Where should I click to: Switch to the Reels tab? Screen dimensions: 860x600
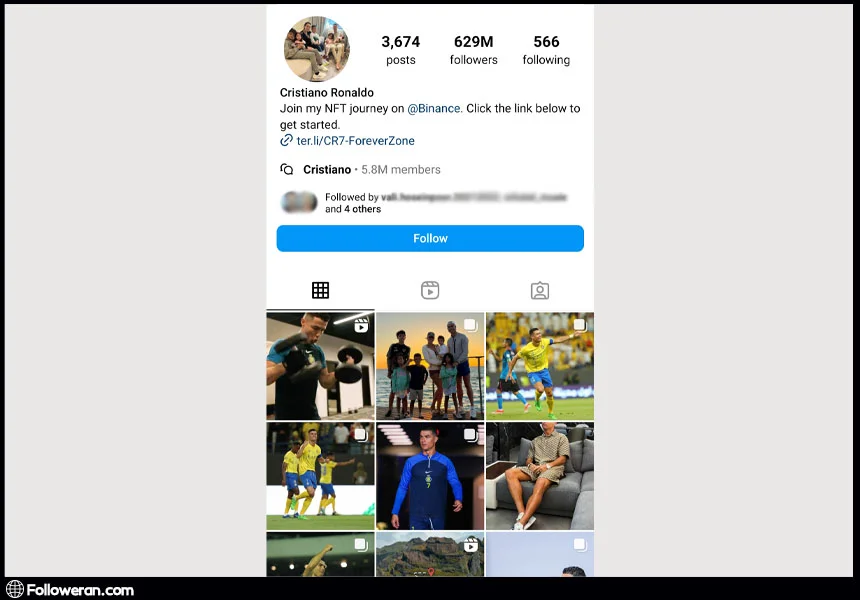coord(430,290)
